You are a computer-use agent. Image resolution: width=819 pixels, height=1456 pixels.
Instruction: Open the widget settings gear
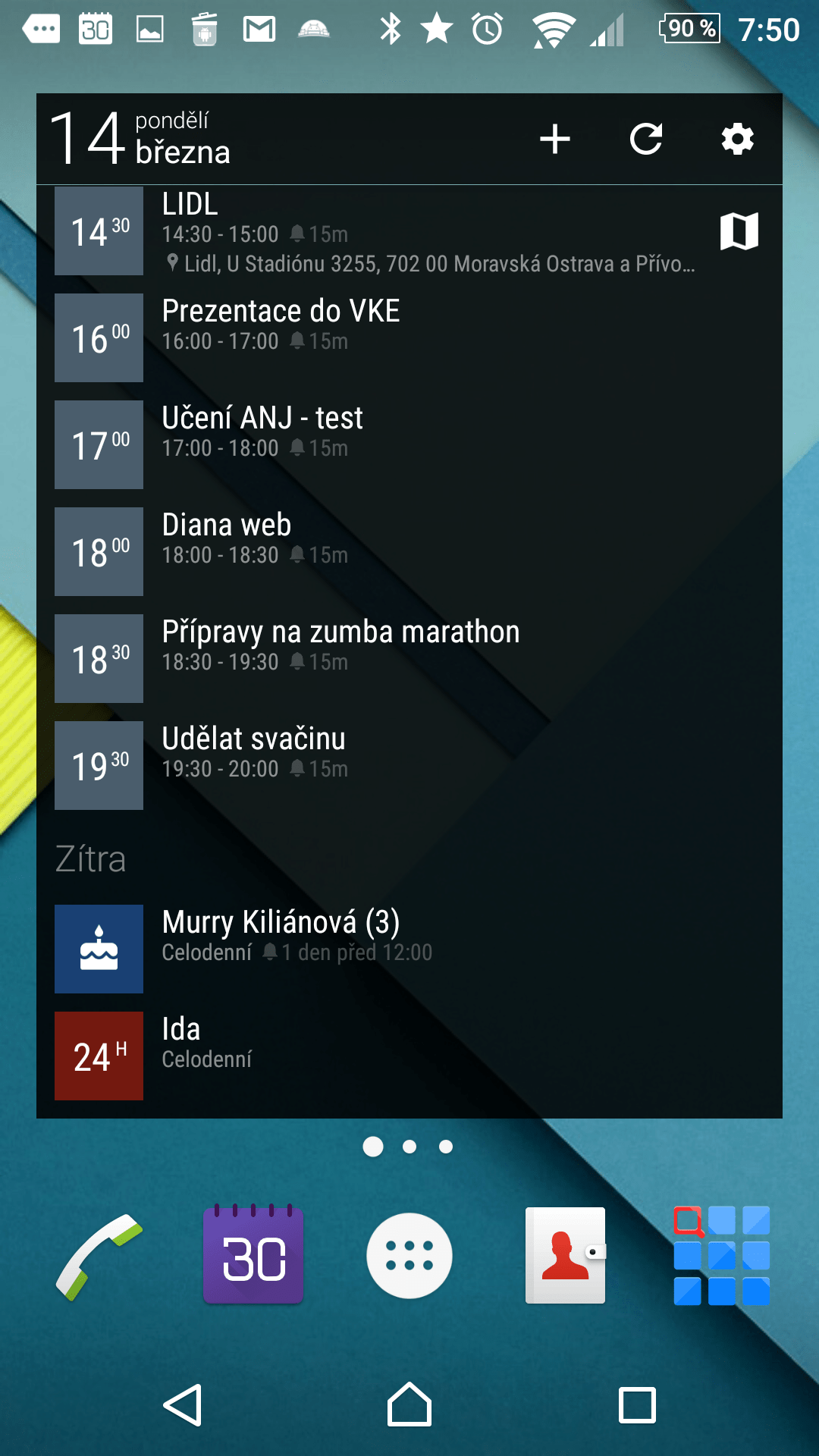[x=737, y=140]
